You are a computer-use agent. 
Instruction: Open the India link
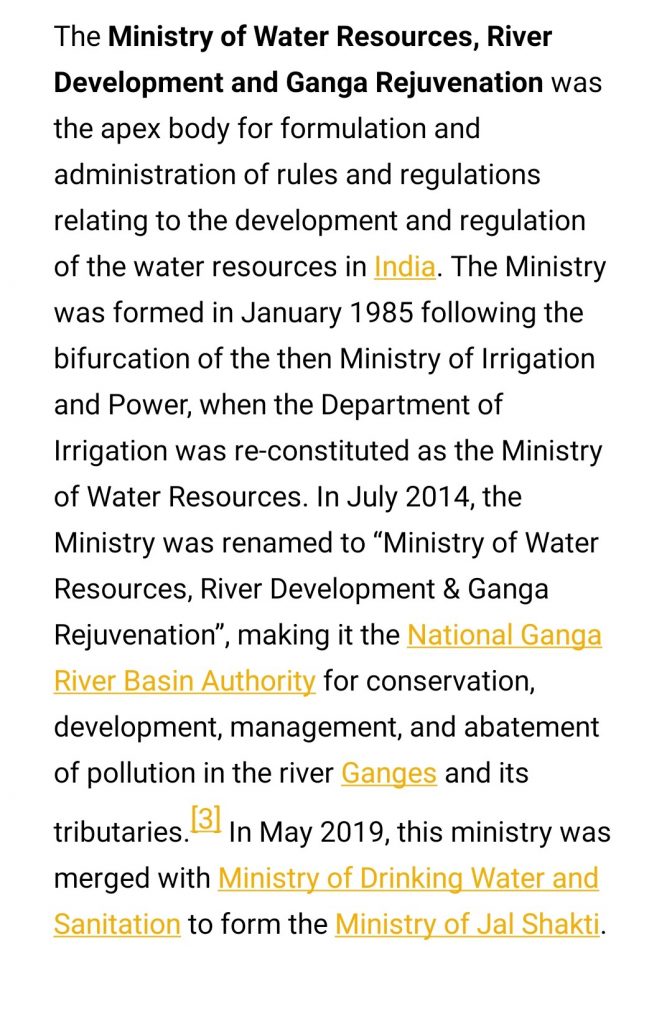click(404, 267)
